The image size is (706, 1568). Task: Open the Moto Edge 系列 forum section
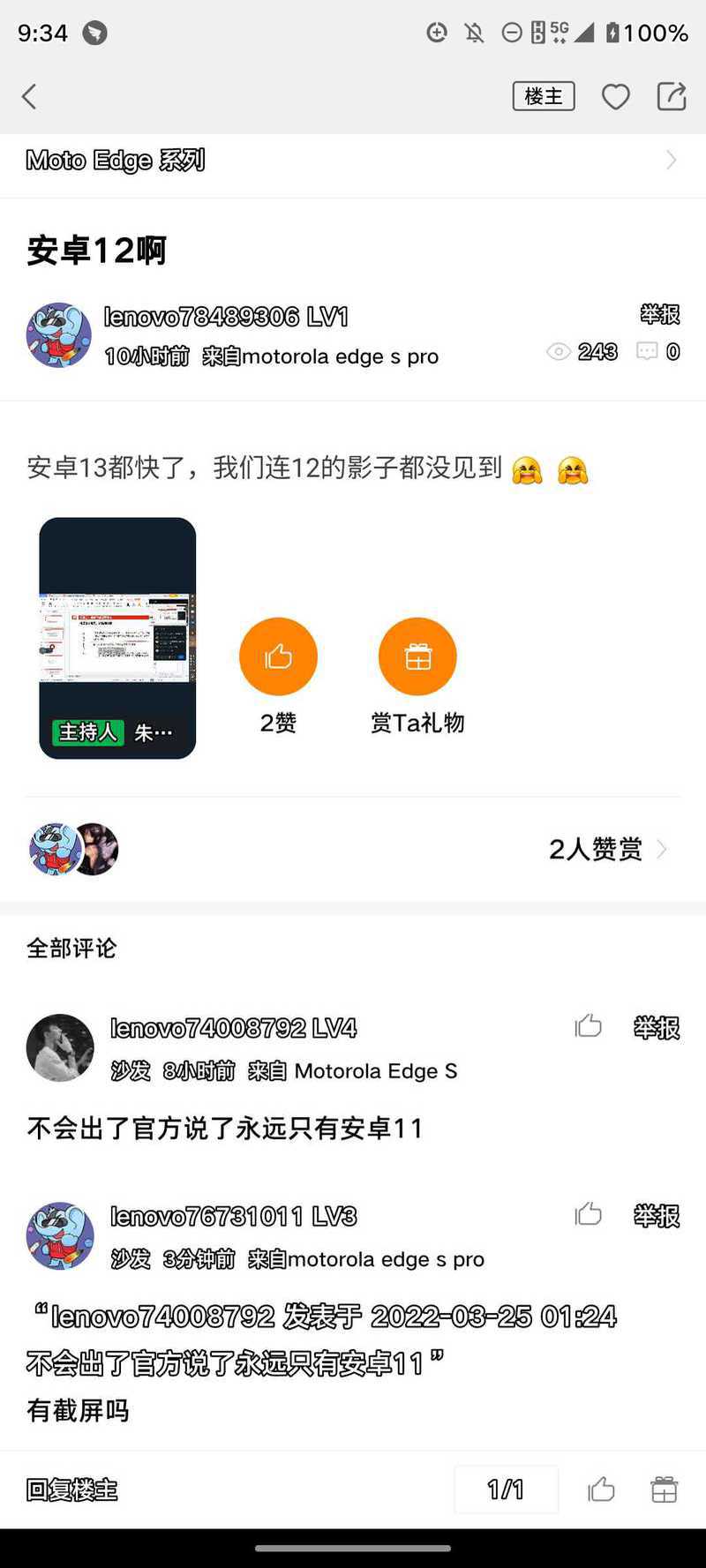click(353, 161)
